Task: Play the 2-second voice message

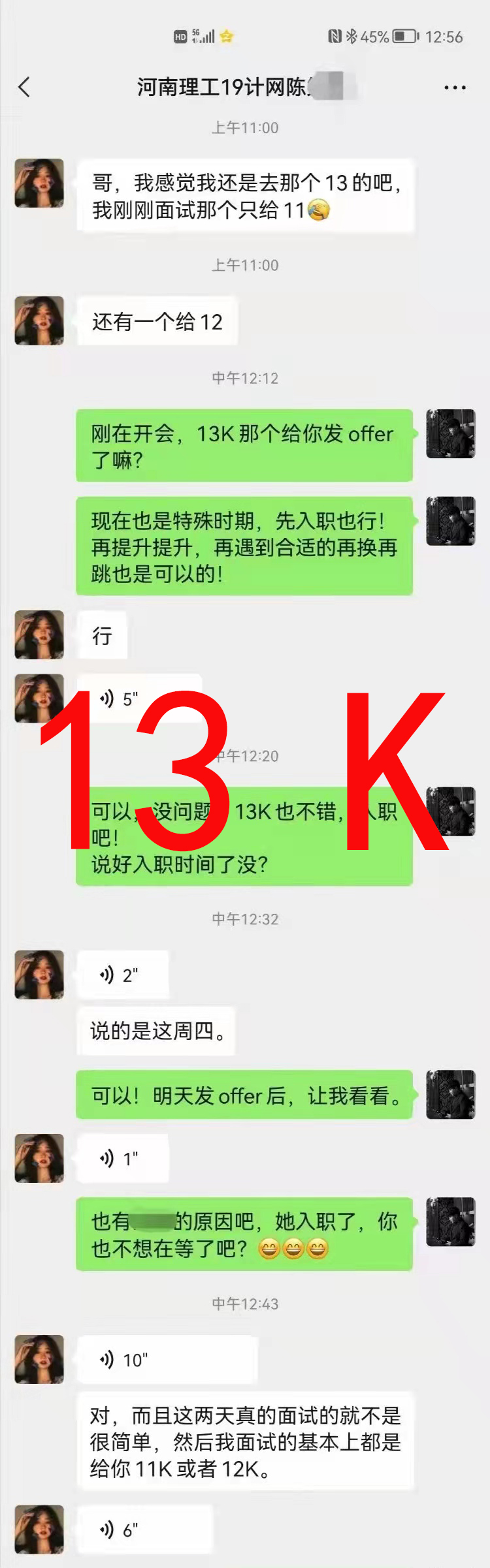Action: coord(122,975)
